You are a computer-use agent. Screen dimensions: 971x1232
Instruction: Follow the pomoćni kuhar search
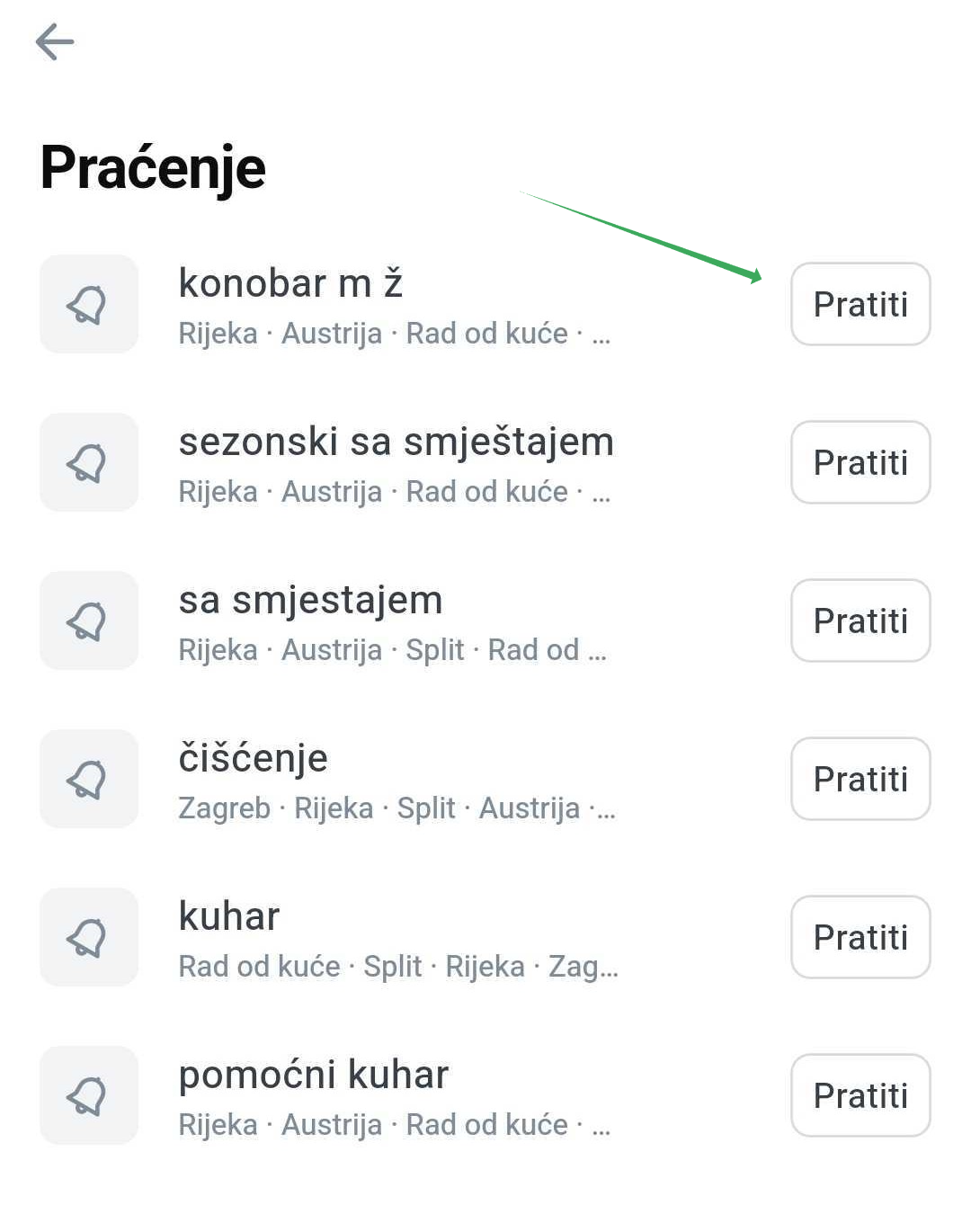(x=860, y=1095)
